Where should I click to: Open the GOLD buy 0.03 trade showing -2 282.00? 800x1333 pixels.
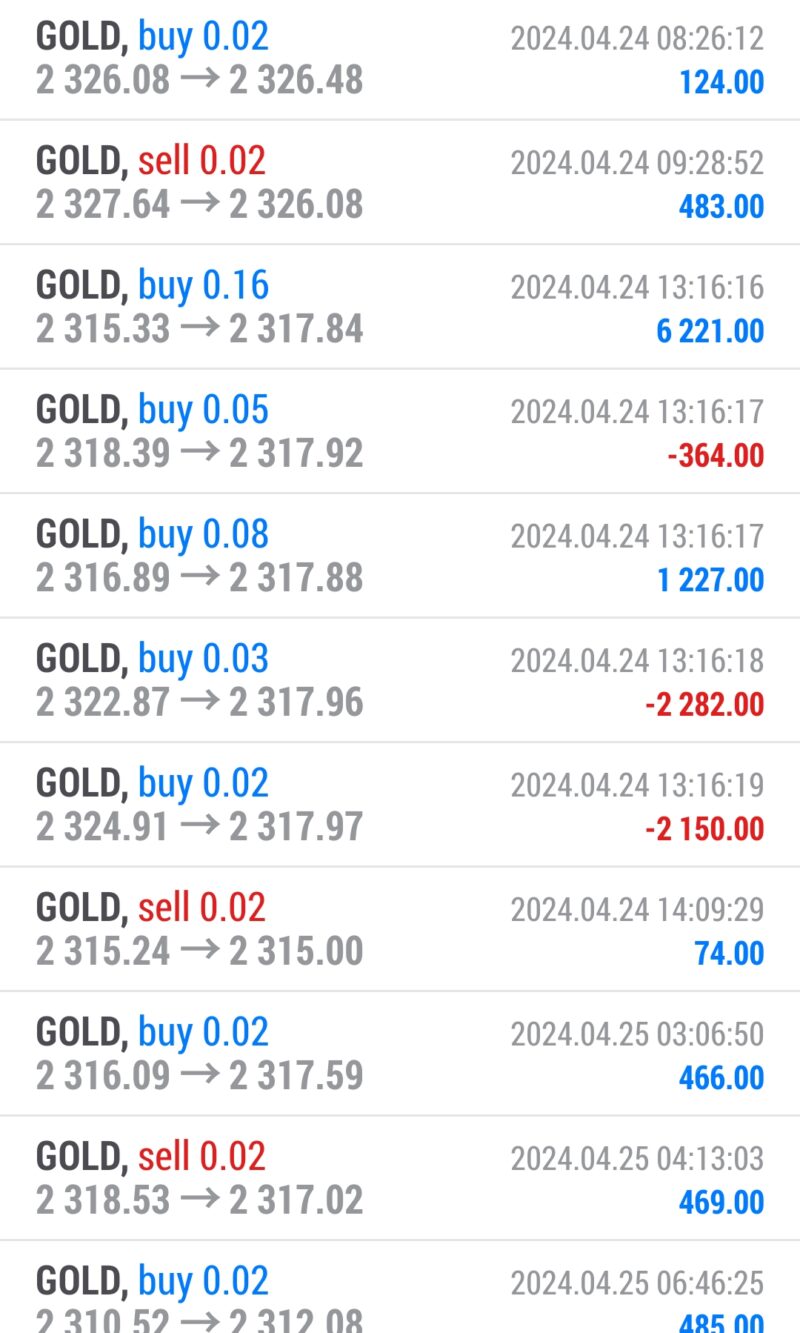coord(400,680)
